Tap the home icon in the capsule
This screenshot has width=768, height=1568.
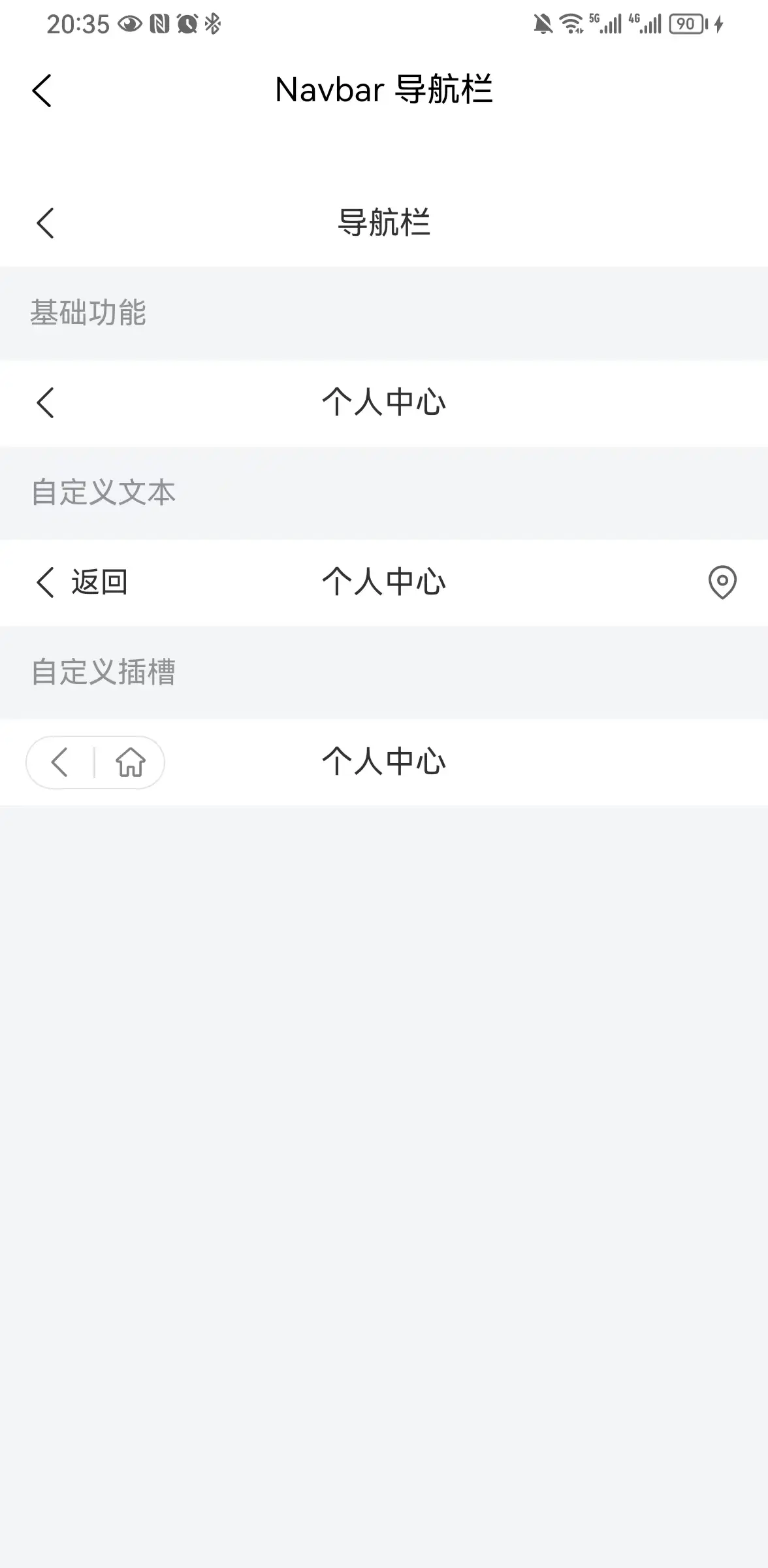click(x=131, y=762)
